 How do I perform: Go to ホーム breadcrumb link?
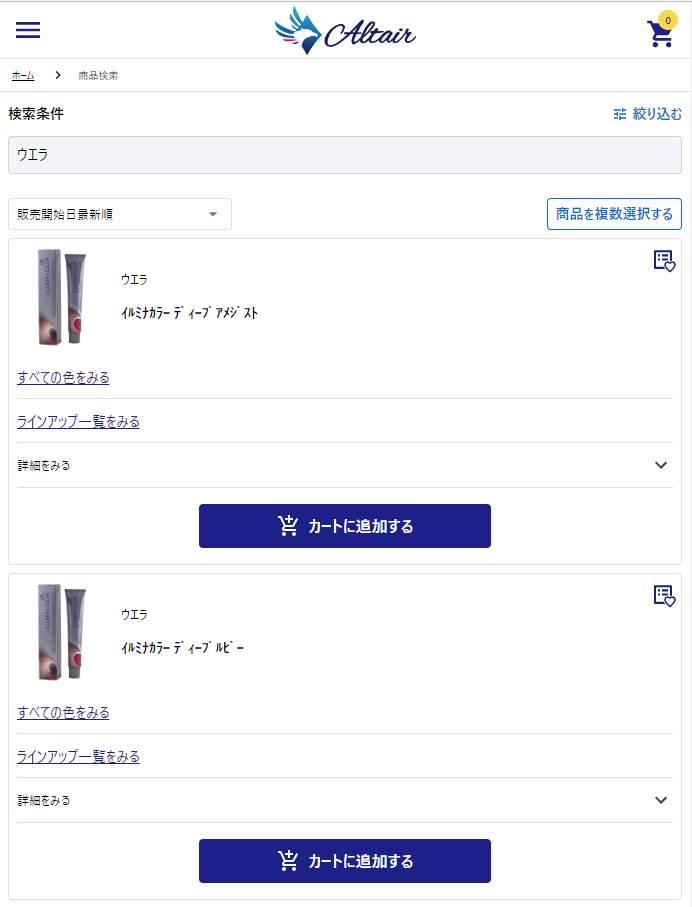coord(23,76)
